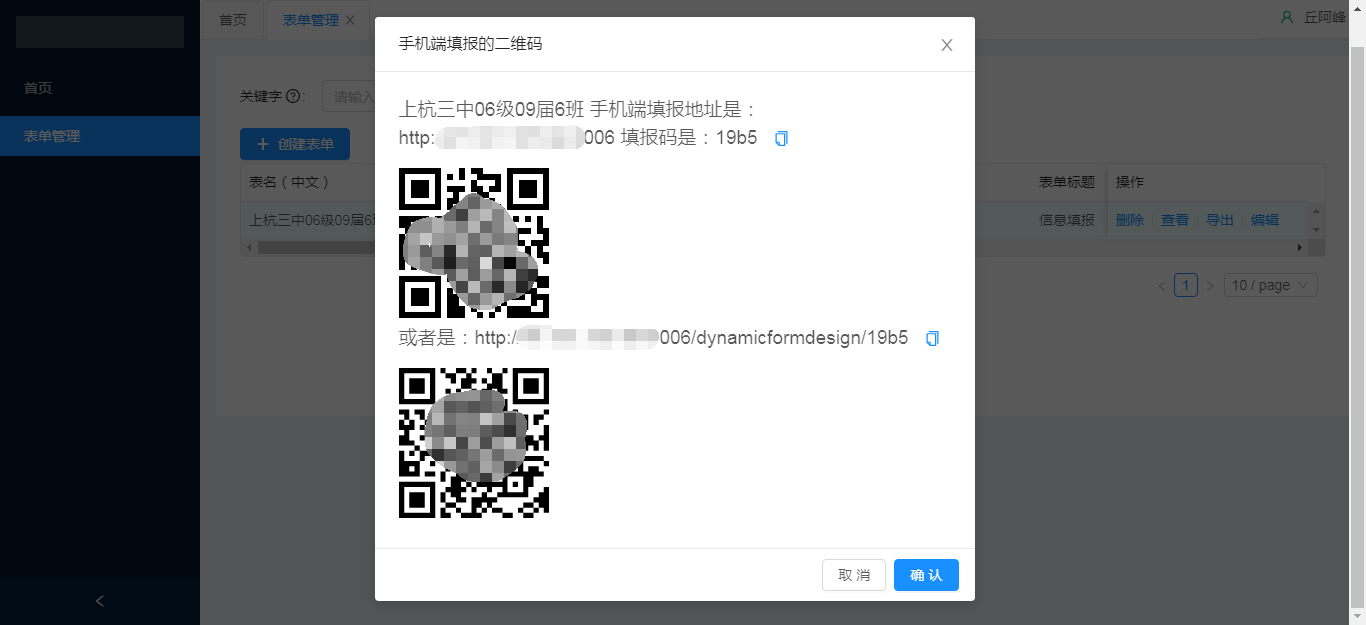Close the 表单管理 tab
The height and width of the screenshot is (625, 1366).
coord(350,20)
